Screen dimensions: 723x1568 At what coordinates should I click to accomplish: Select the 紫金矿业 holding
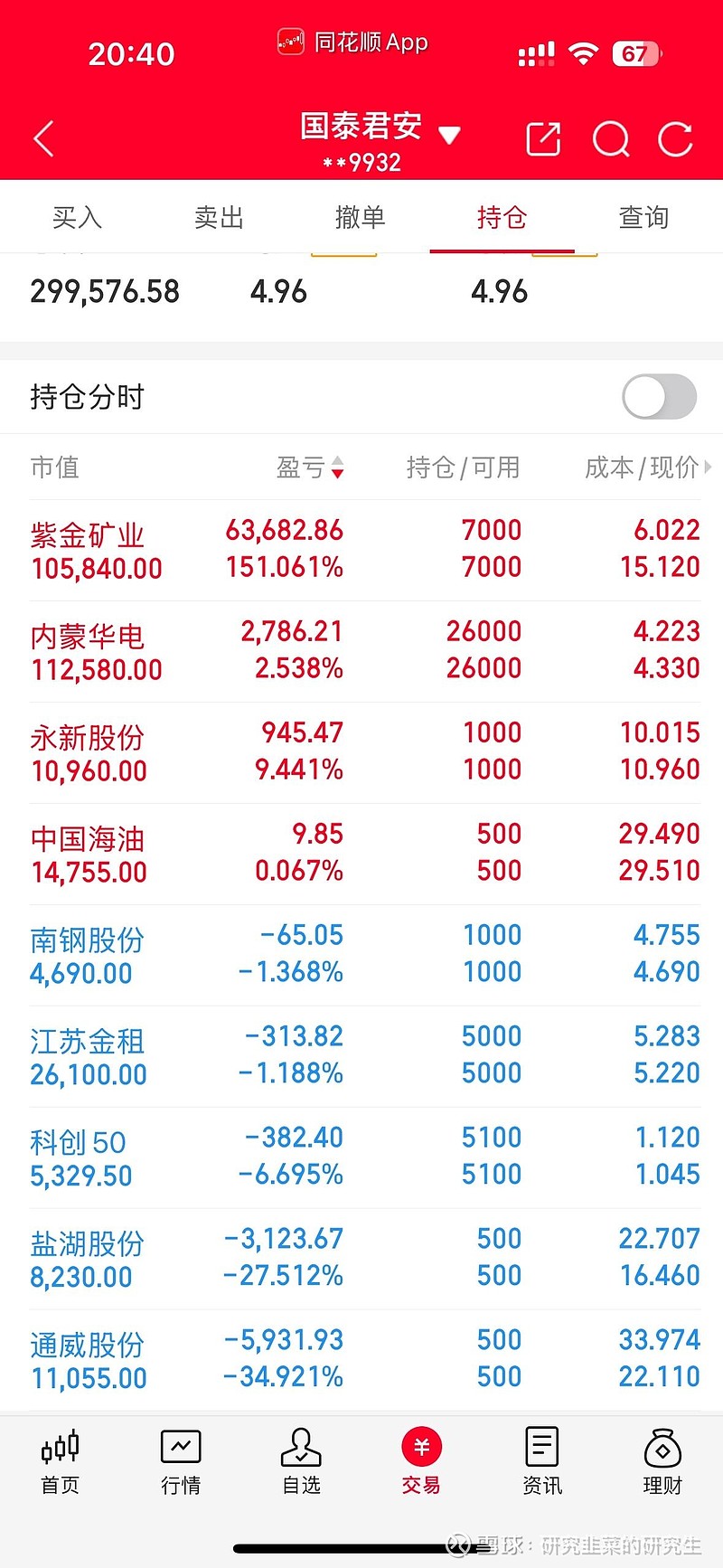coord(87,547)
